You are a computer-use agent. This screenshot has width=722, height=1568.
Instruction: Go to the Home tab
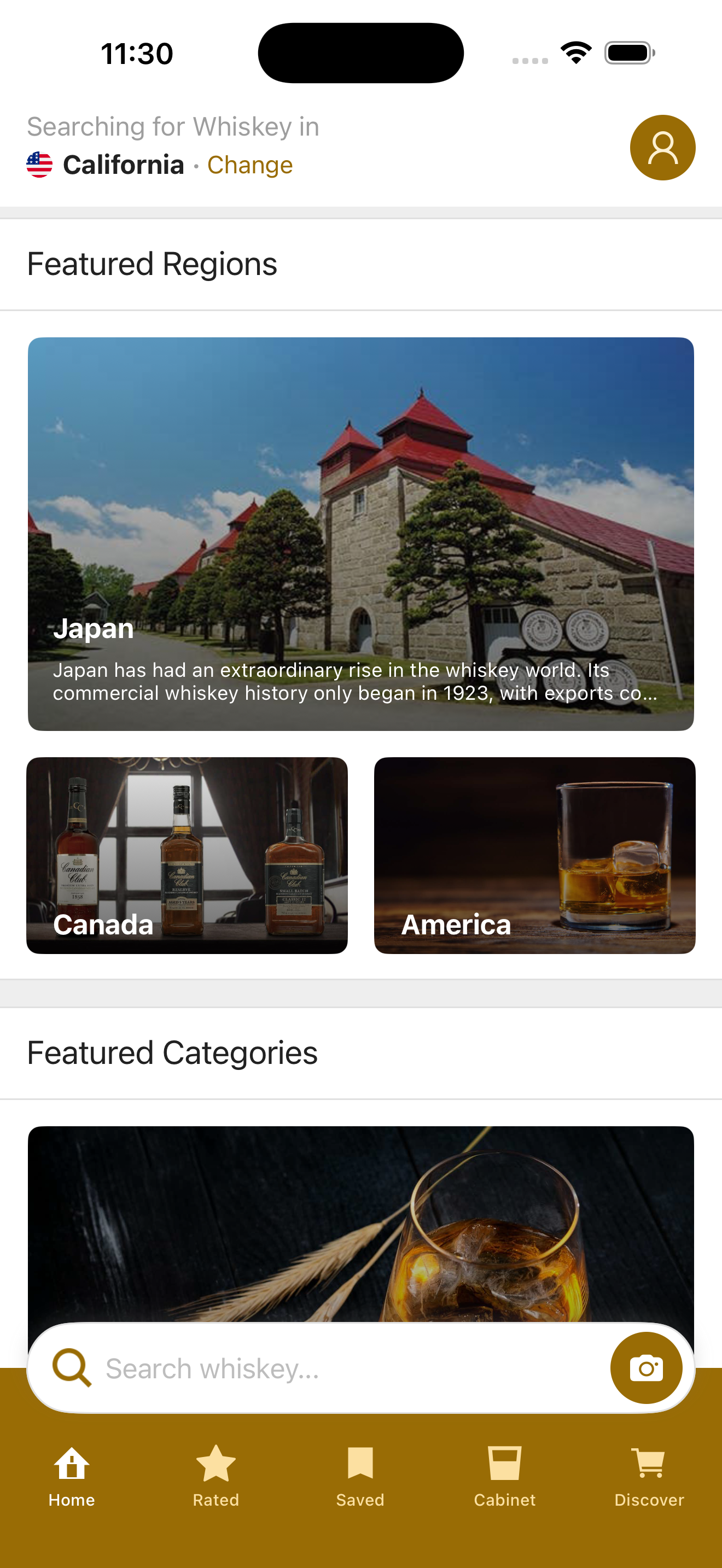tap(72, 1476)
